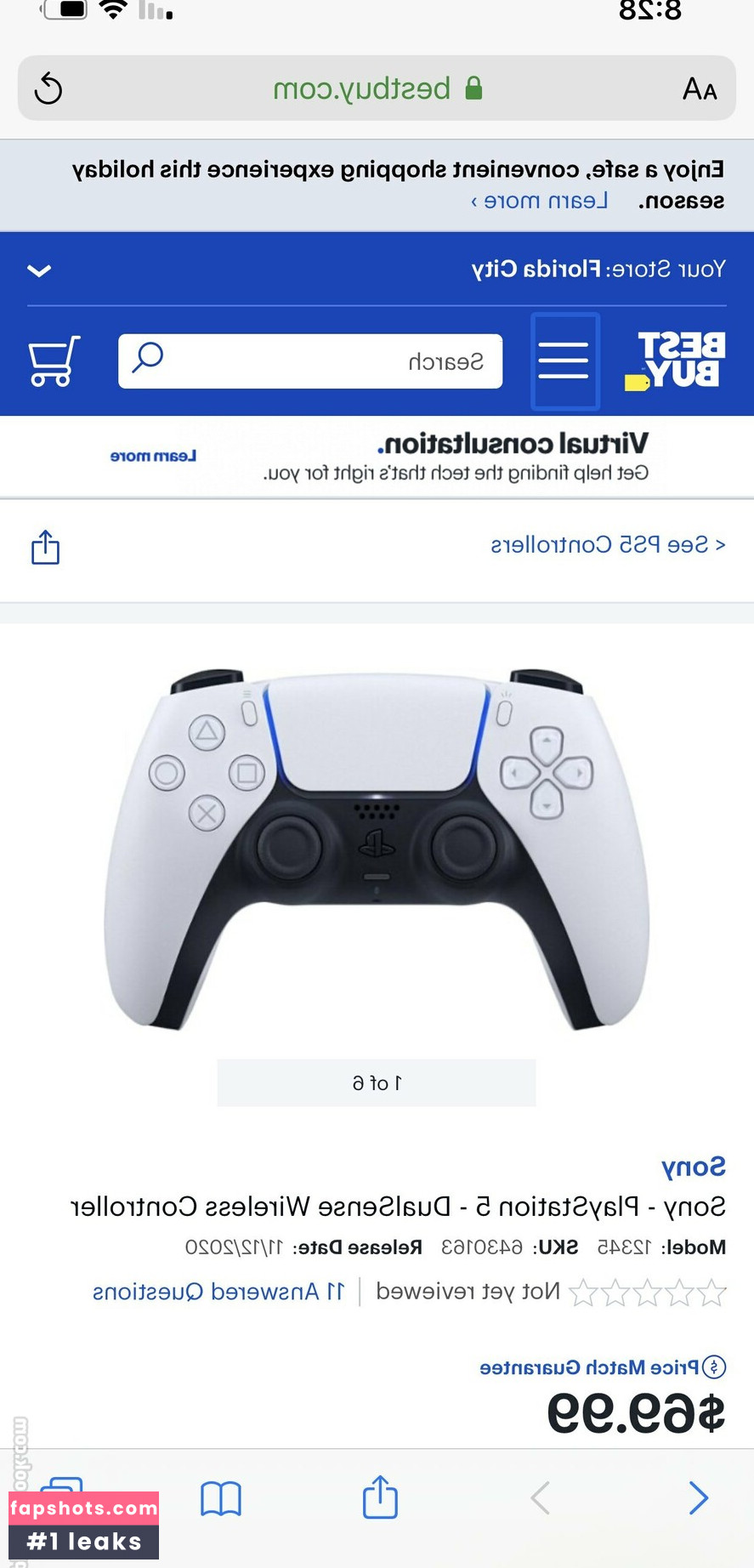
Task: Open the DualSense controller product image
Action: click(x=377, y=850)
